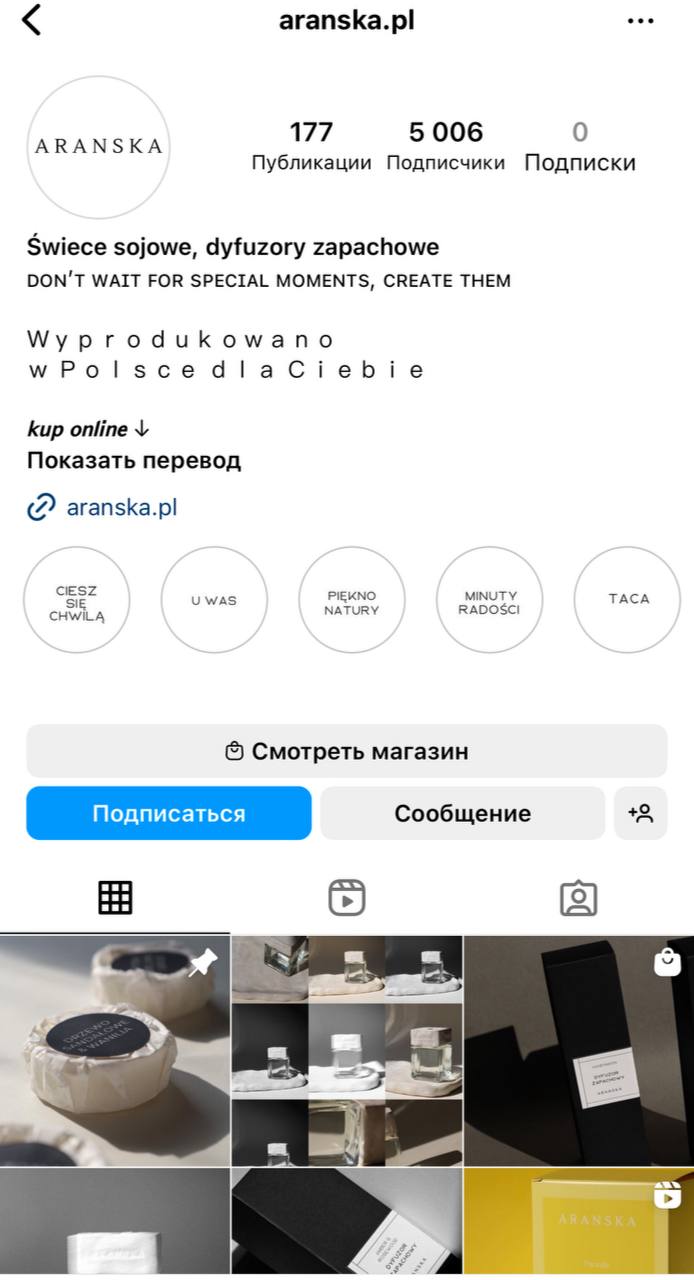Tap the Смотреть магазин button
694x1280 pixels.
346,751
